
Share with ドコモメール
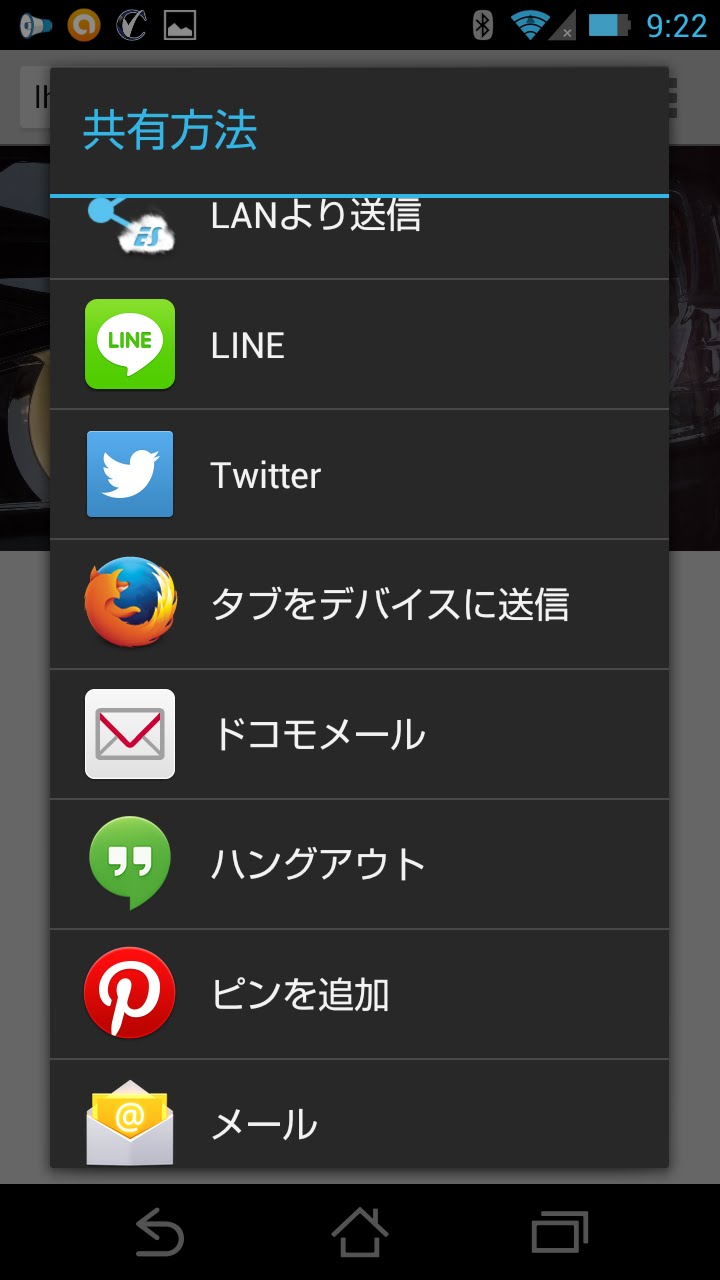(359, 734)
